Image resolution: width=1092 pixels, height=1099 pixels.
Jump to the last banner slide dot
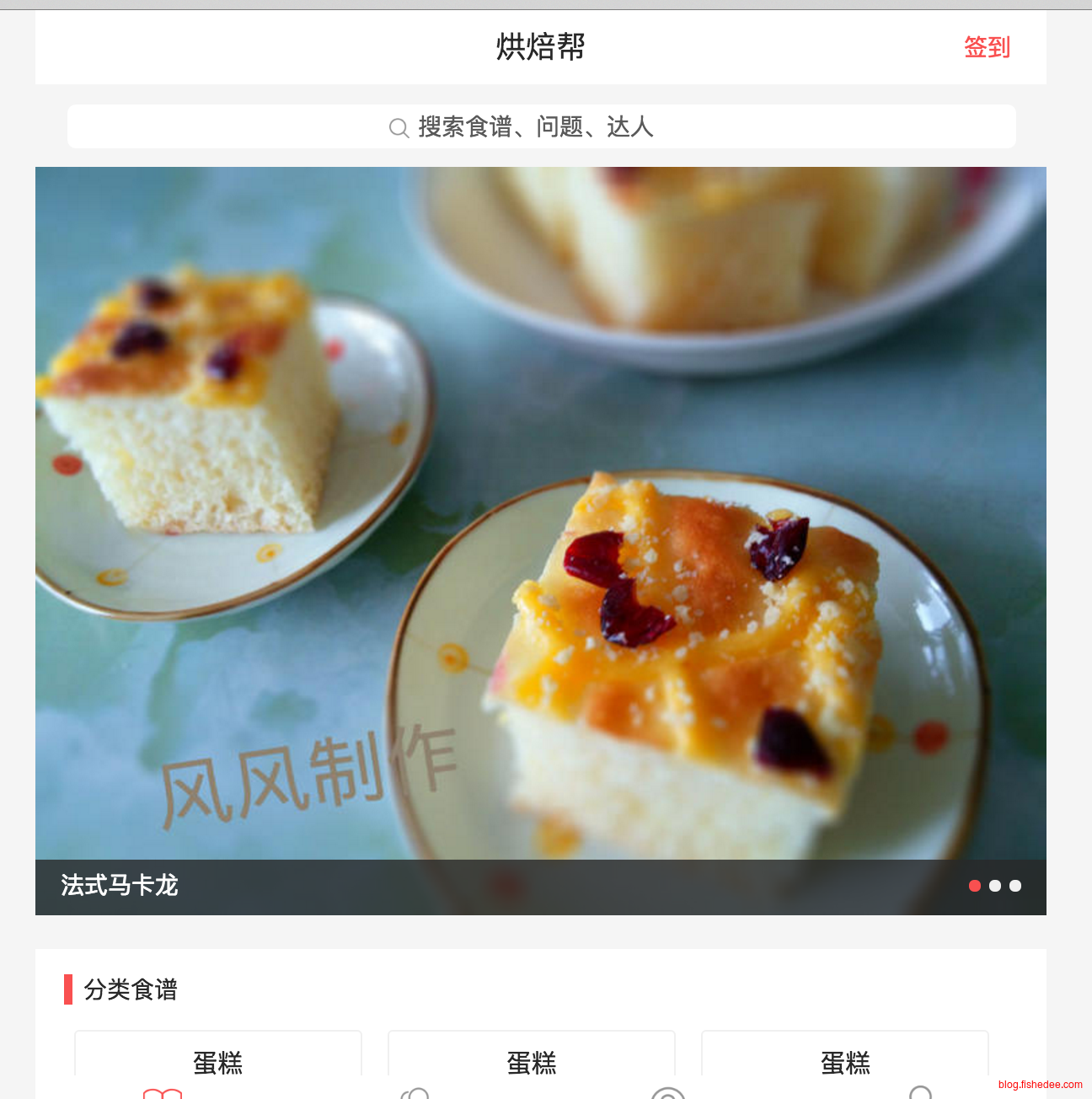pyautogui.click(x=1015, y=886)
